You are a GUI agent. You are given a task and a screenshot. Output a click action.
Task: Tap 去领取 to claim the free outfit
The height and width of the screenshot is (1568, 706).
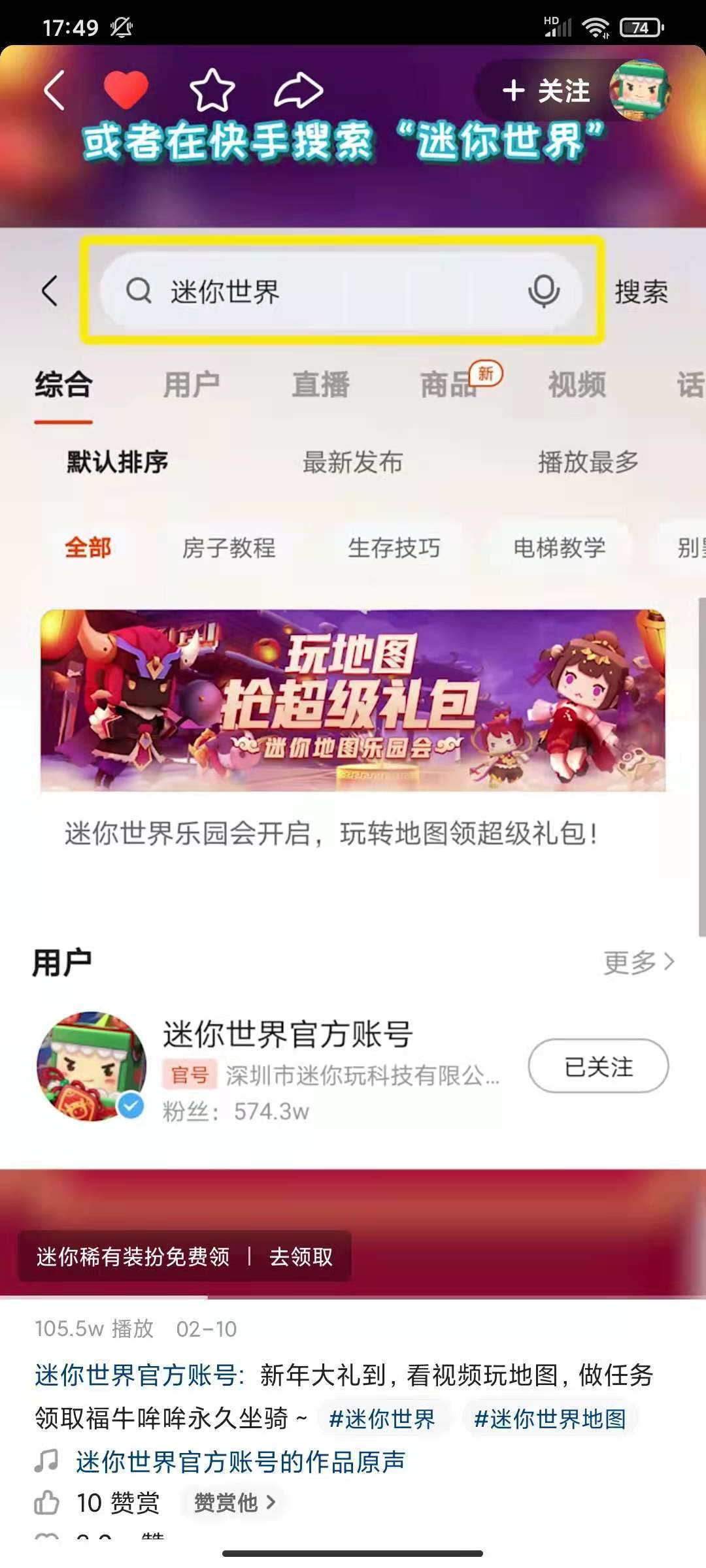pos(301,1256)
